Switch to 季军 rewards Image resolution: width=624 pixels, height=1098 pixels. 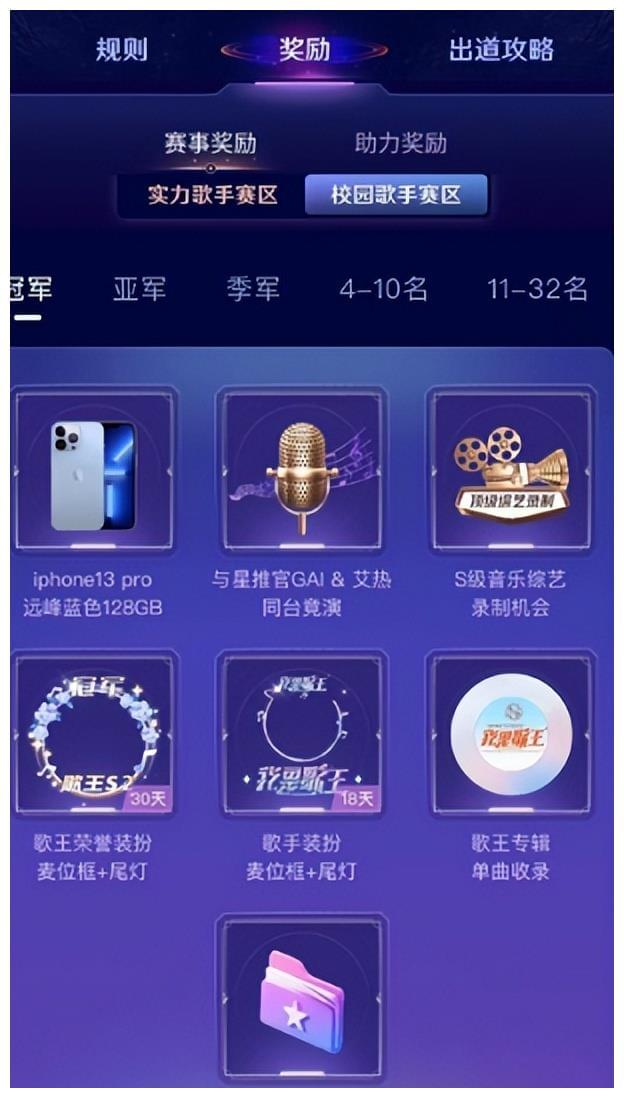click(x=253, y=288)
